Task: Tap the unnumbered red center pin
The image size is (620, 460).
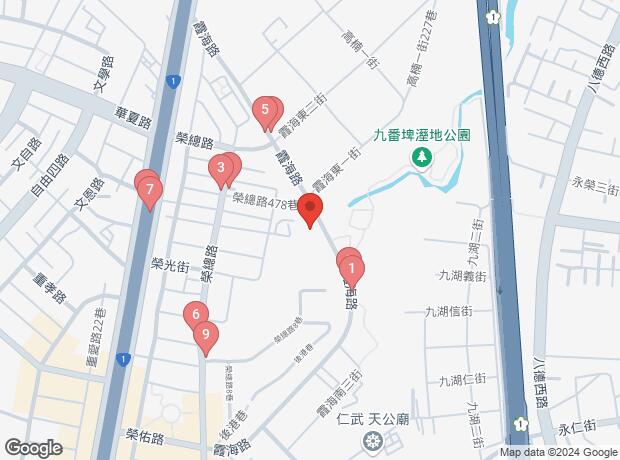Action: [x=310, y=210]
